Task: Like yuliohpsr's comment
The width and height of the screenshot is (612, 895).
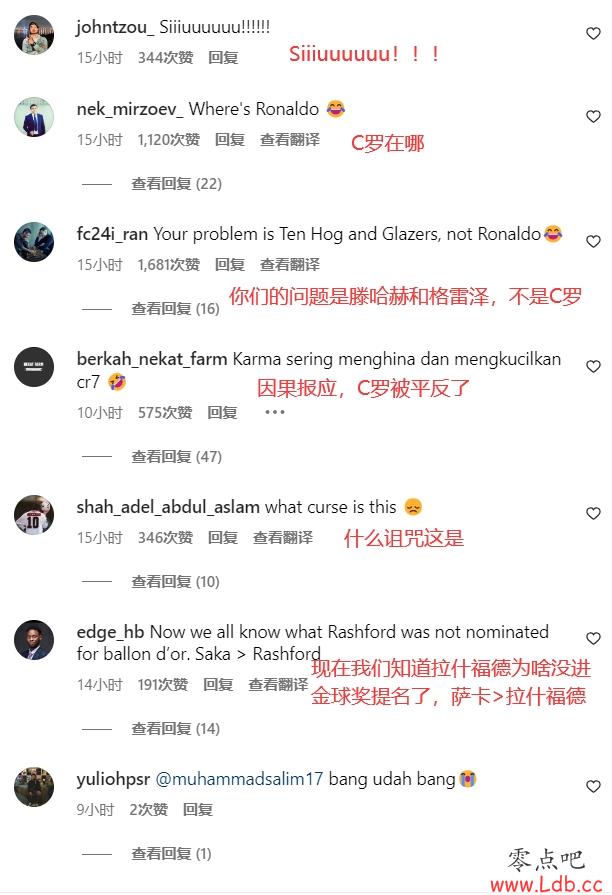Action: coord(593,785)
